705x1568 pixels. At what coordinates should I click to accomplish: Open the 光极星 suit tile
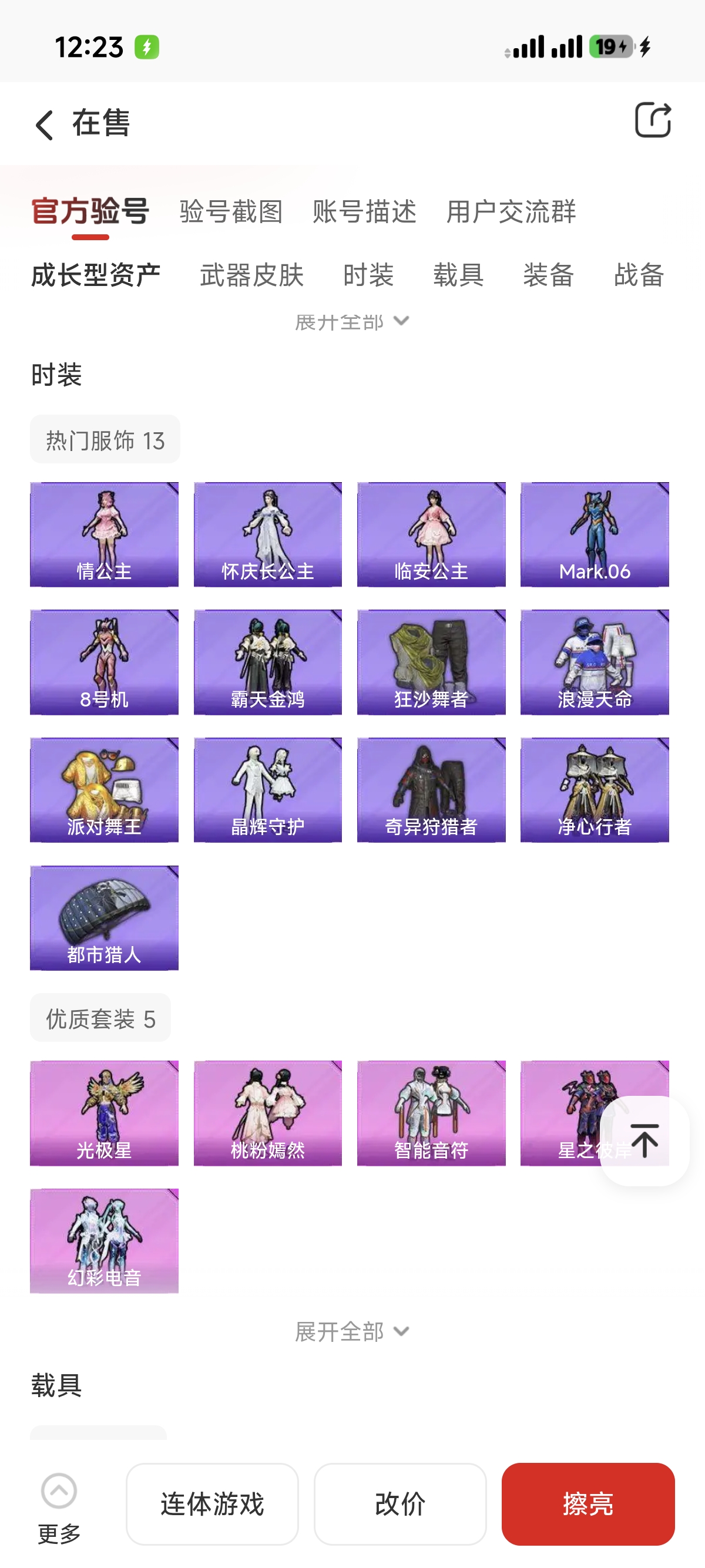pyautogui.click(x=104, y=1113)
